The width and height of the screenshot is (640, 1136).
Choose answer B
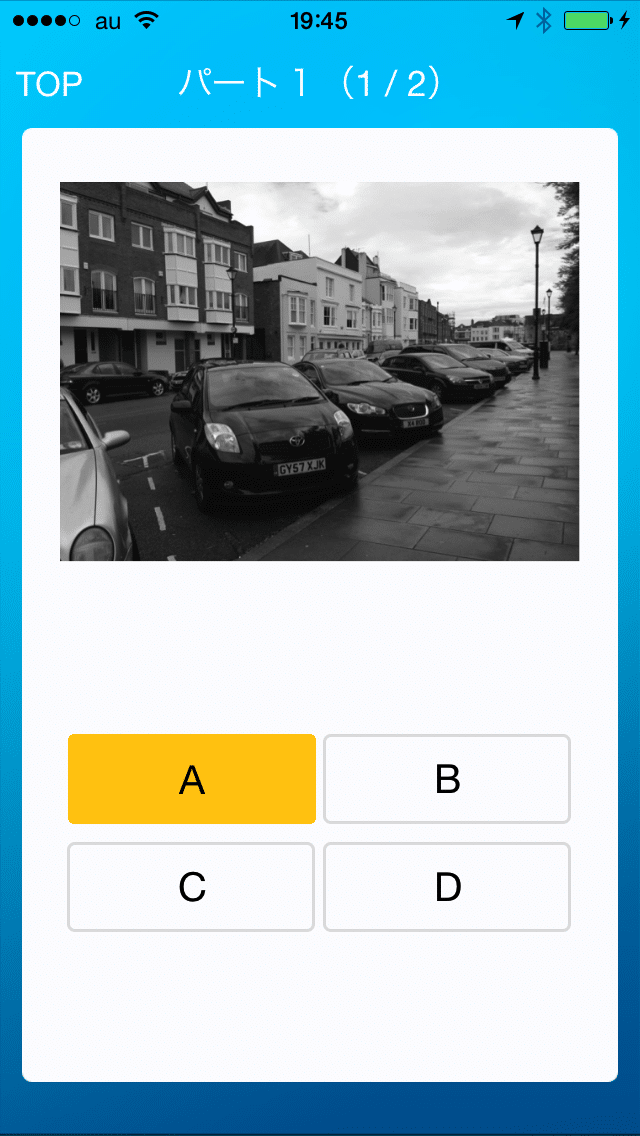tap(447, 779)
